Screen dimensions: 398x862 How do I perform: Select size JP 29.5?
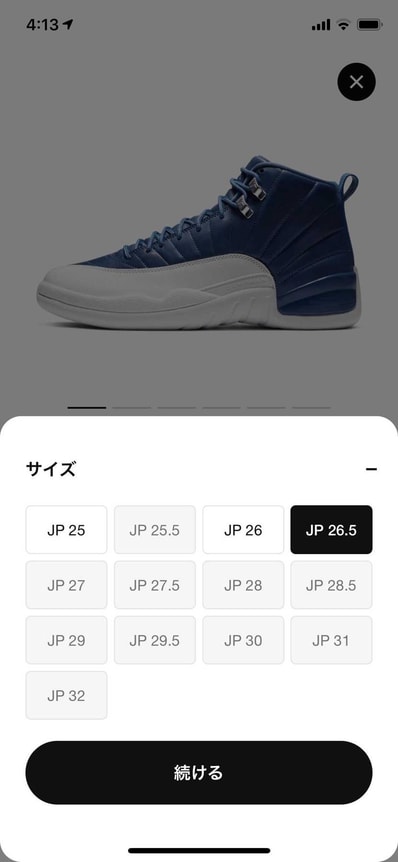coord(154,640)
